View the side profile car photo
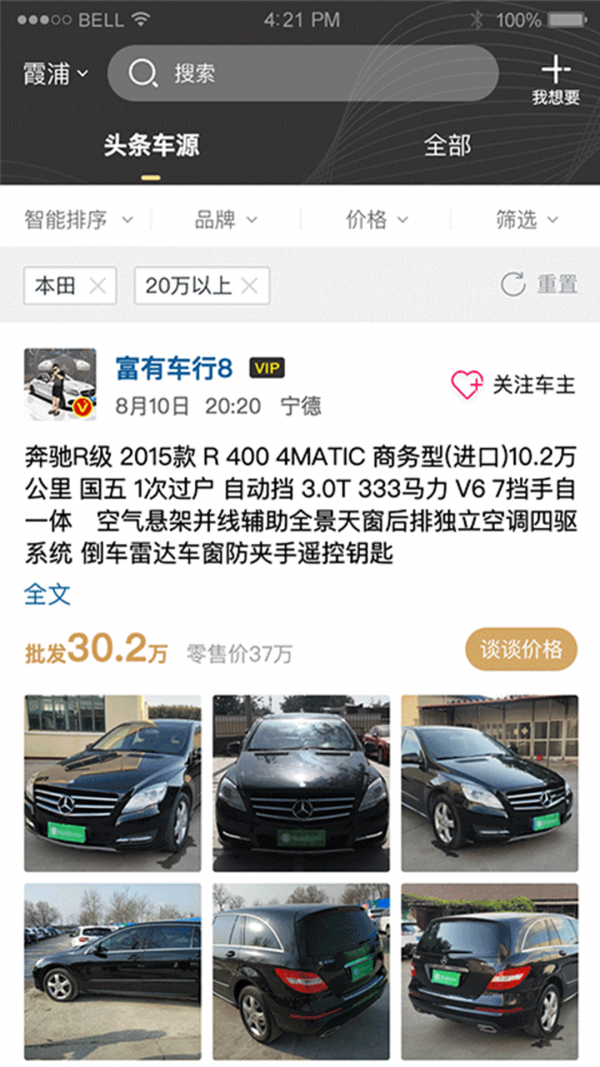Screen dimensions: 600x1067 coord(112,971)
